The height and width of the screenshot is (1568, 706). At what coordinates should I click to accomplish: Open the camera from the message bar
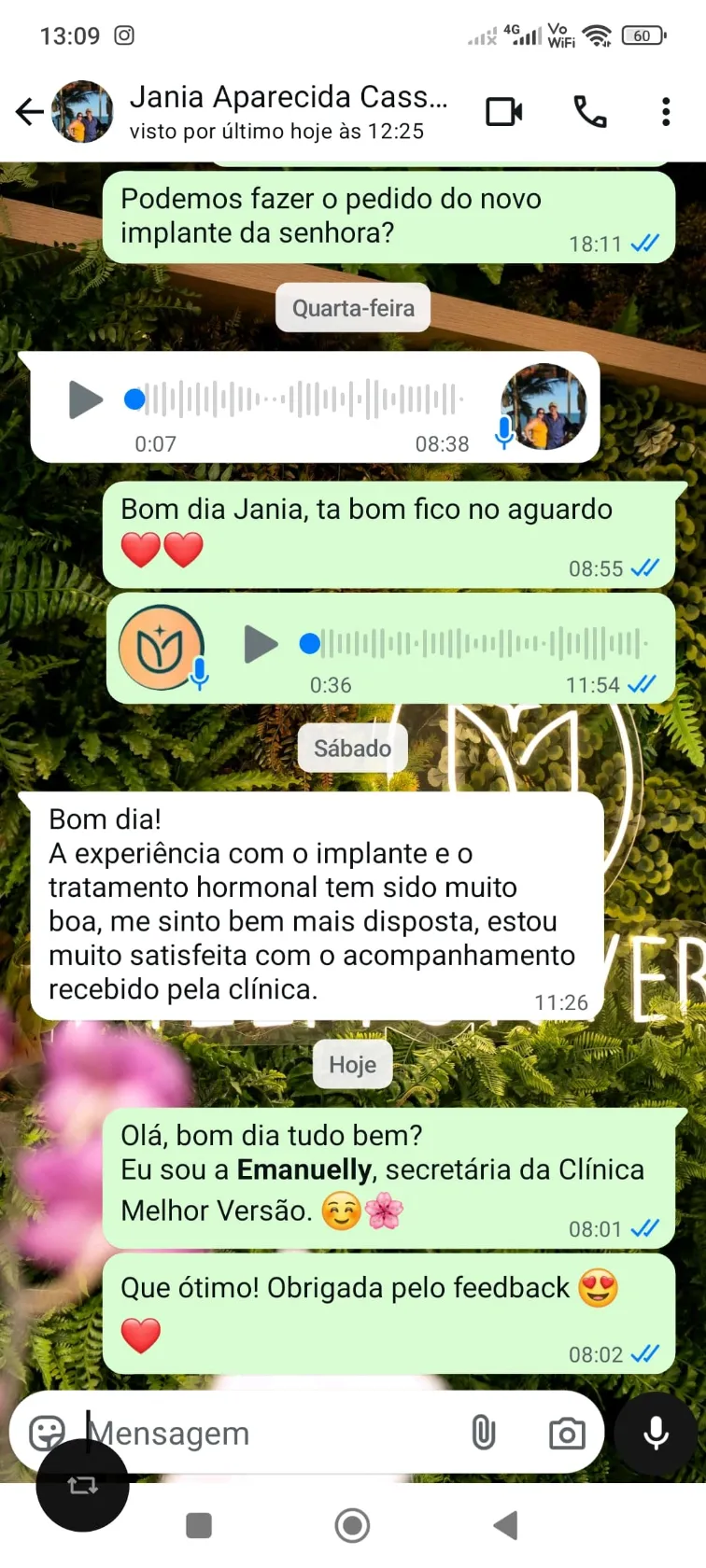pyautogui.click(x=566, y=1433)
